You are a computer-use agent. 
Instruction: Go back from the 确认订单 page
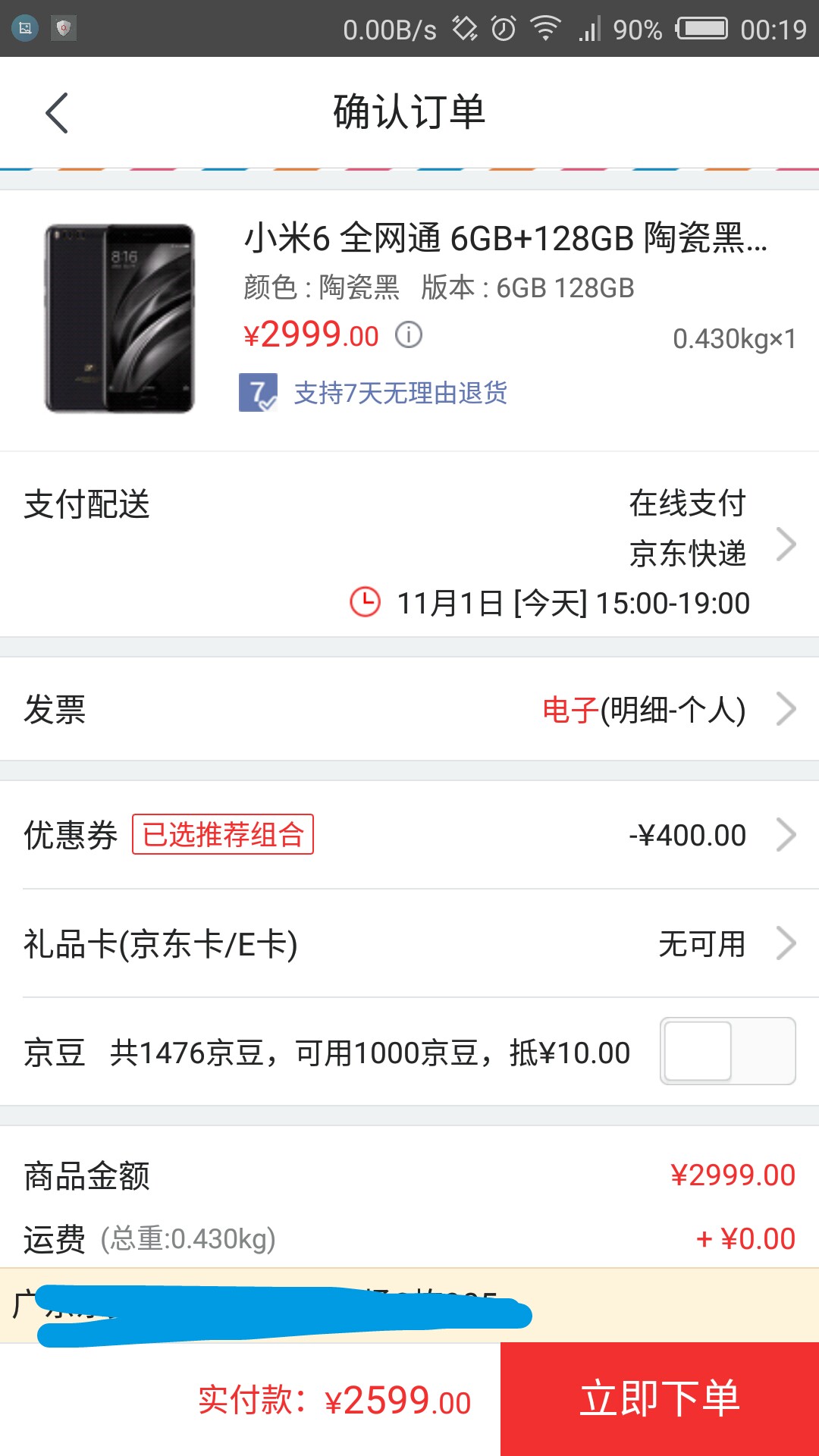click(57, 113)
